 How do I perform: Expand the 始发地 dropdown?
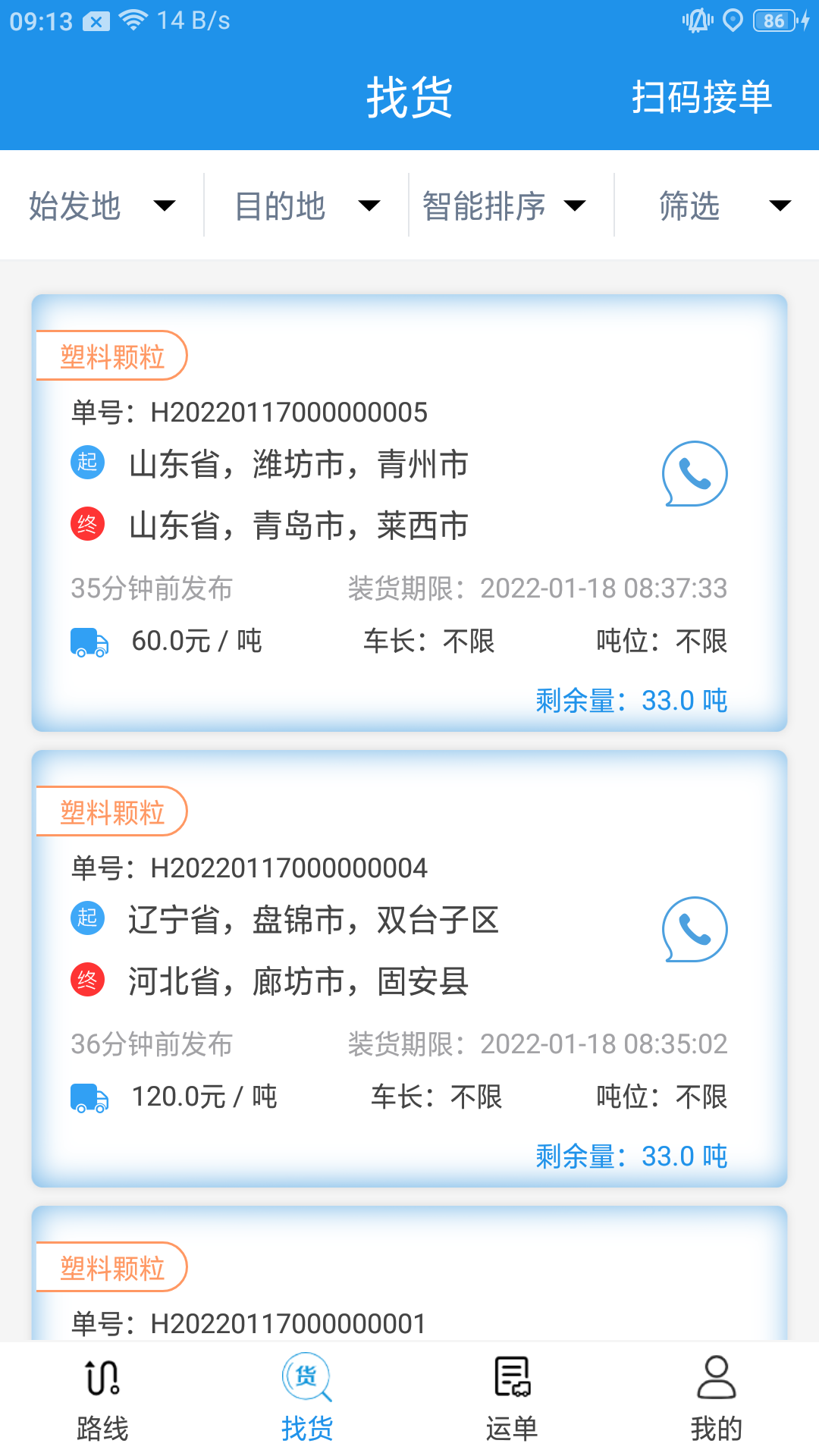tap(102, 206)
